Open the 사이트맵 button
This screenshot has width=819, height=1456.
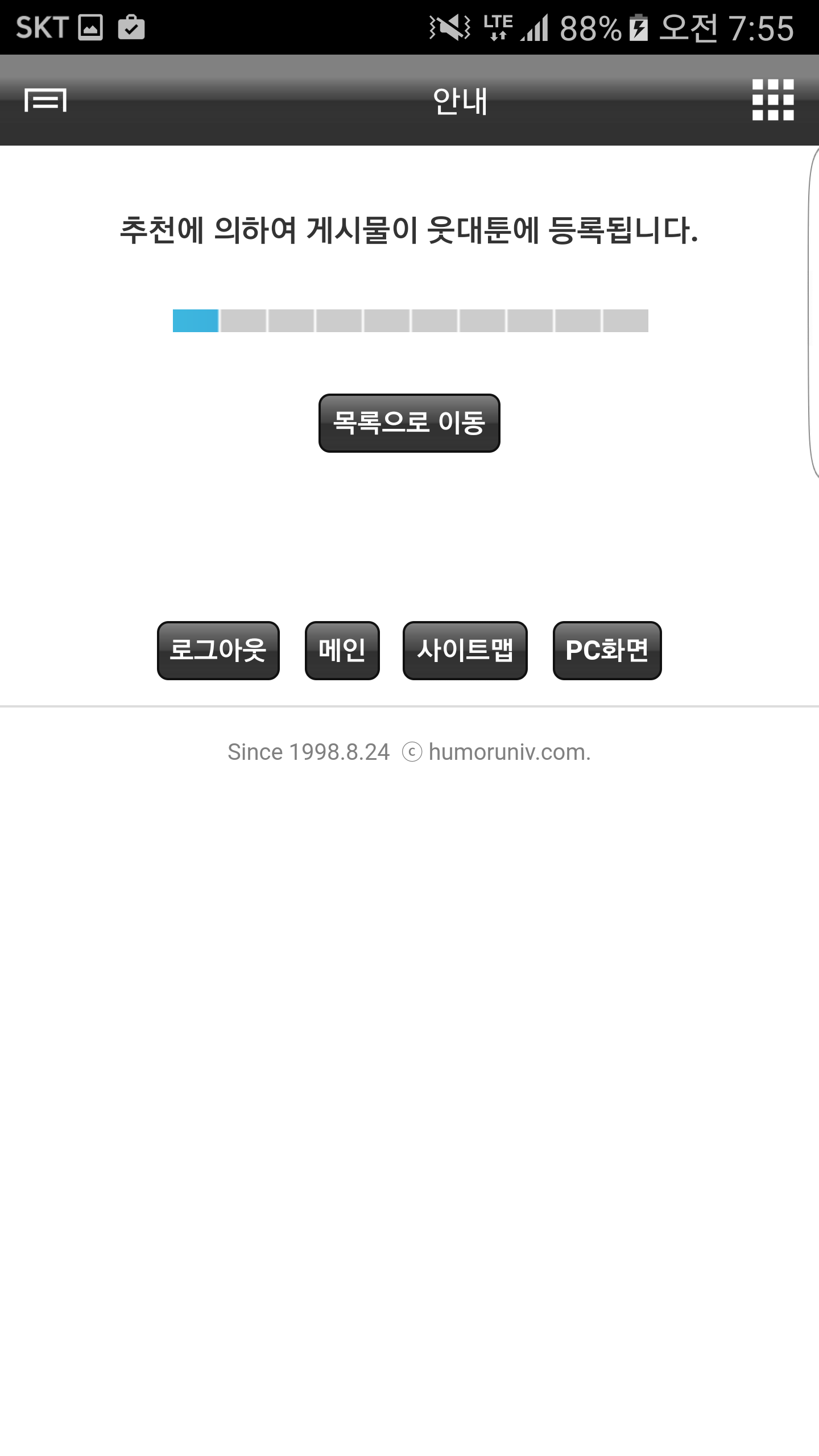pyautogui.click(x=465, y=651)
